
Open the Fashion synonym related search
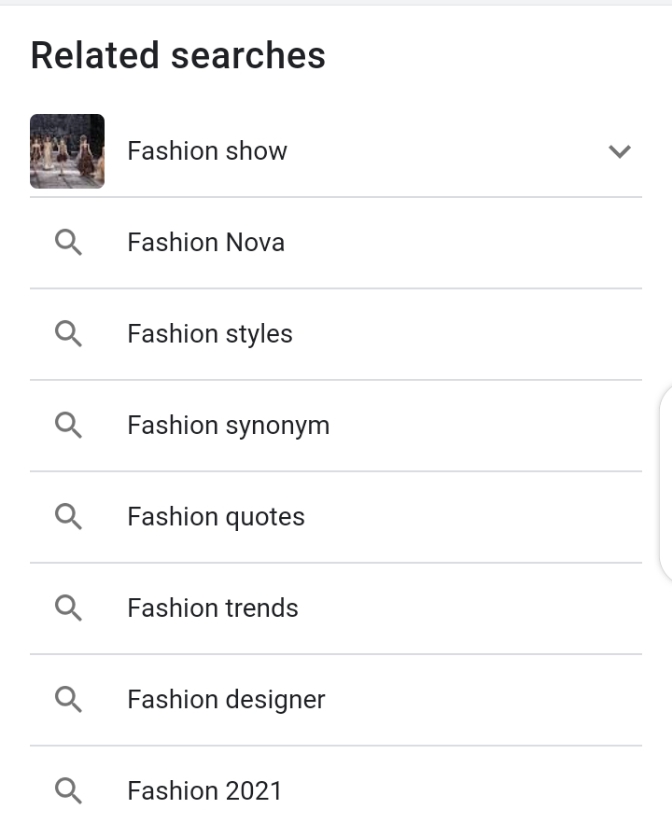pyautogui.click(x=228, y=426)
